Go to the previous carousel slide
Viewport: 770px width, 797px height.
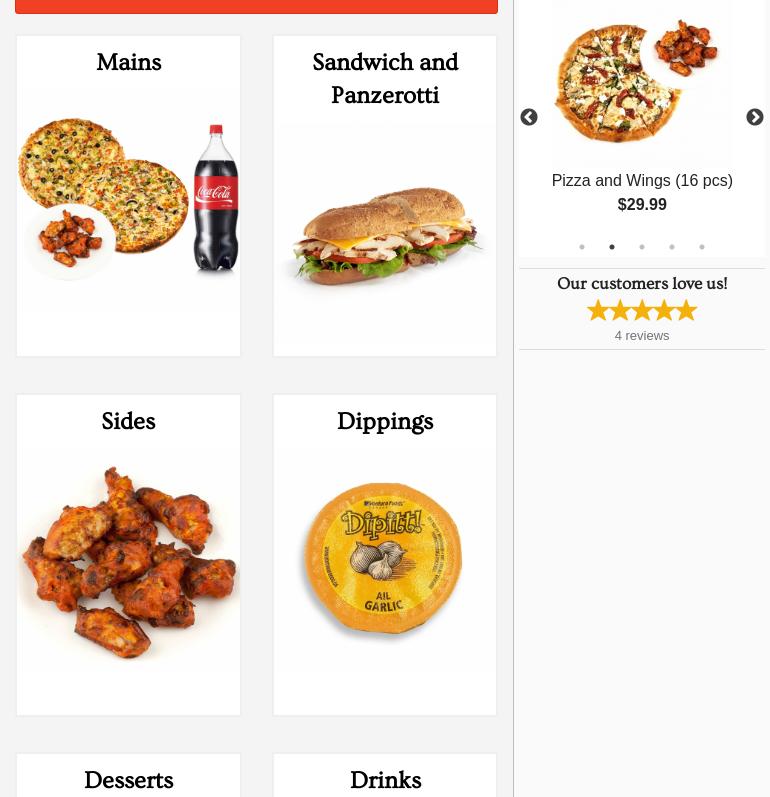point(529,118)
